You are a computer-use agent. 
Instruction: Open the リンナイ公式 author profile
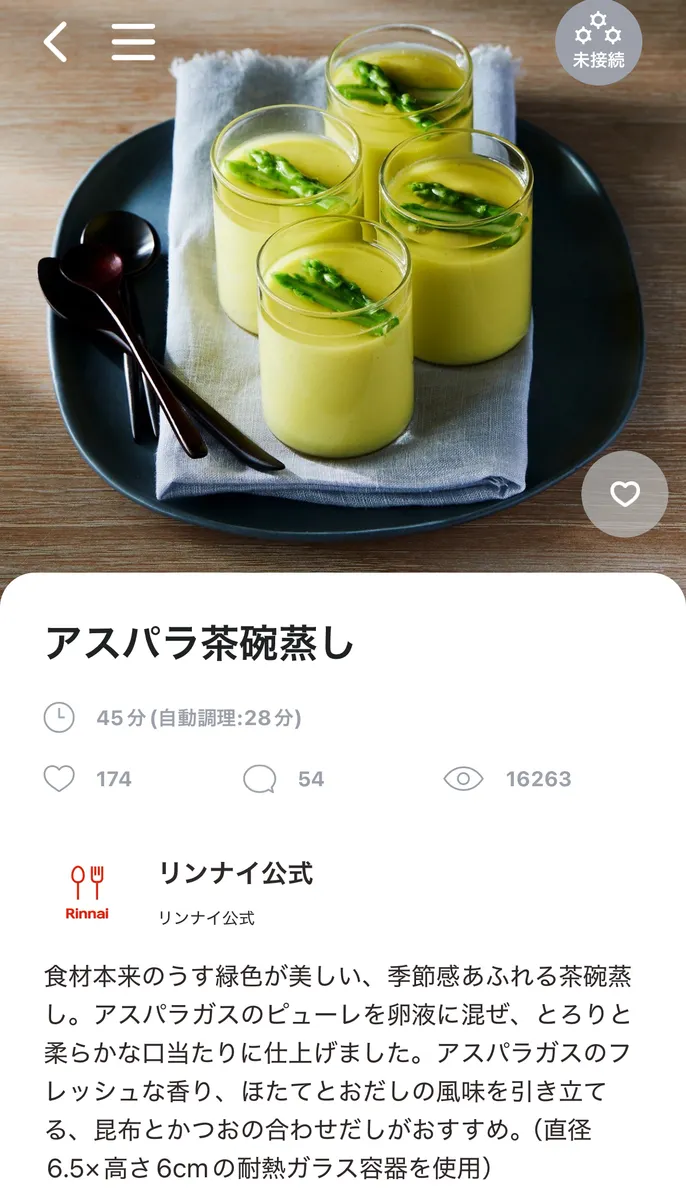point(235,873)
